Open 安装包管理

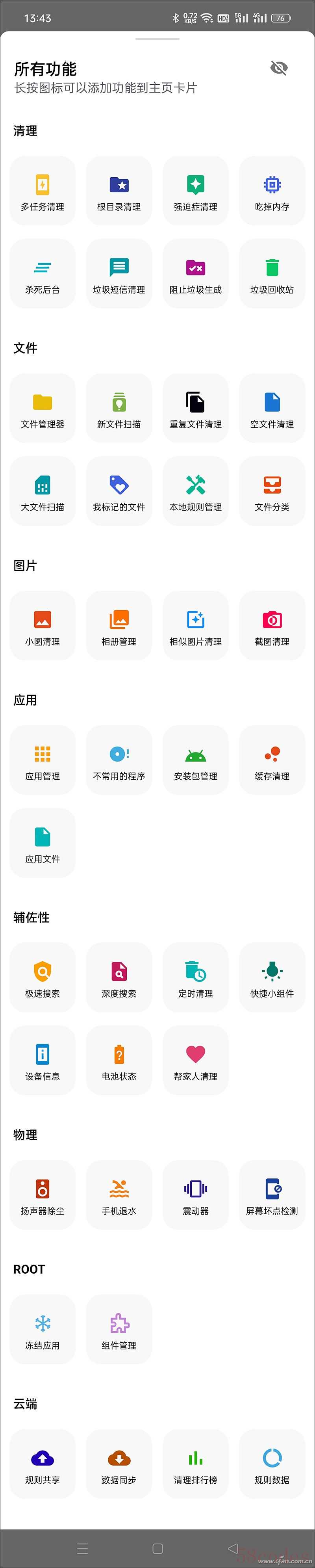(x=195, y=760)
